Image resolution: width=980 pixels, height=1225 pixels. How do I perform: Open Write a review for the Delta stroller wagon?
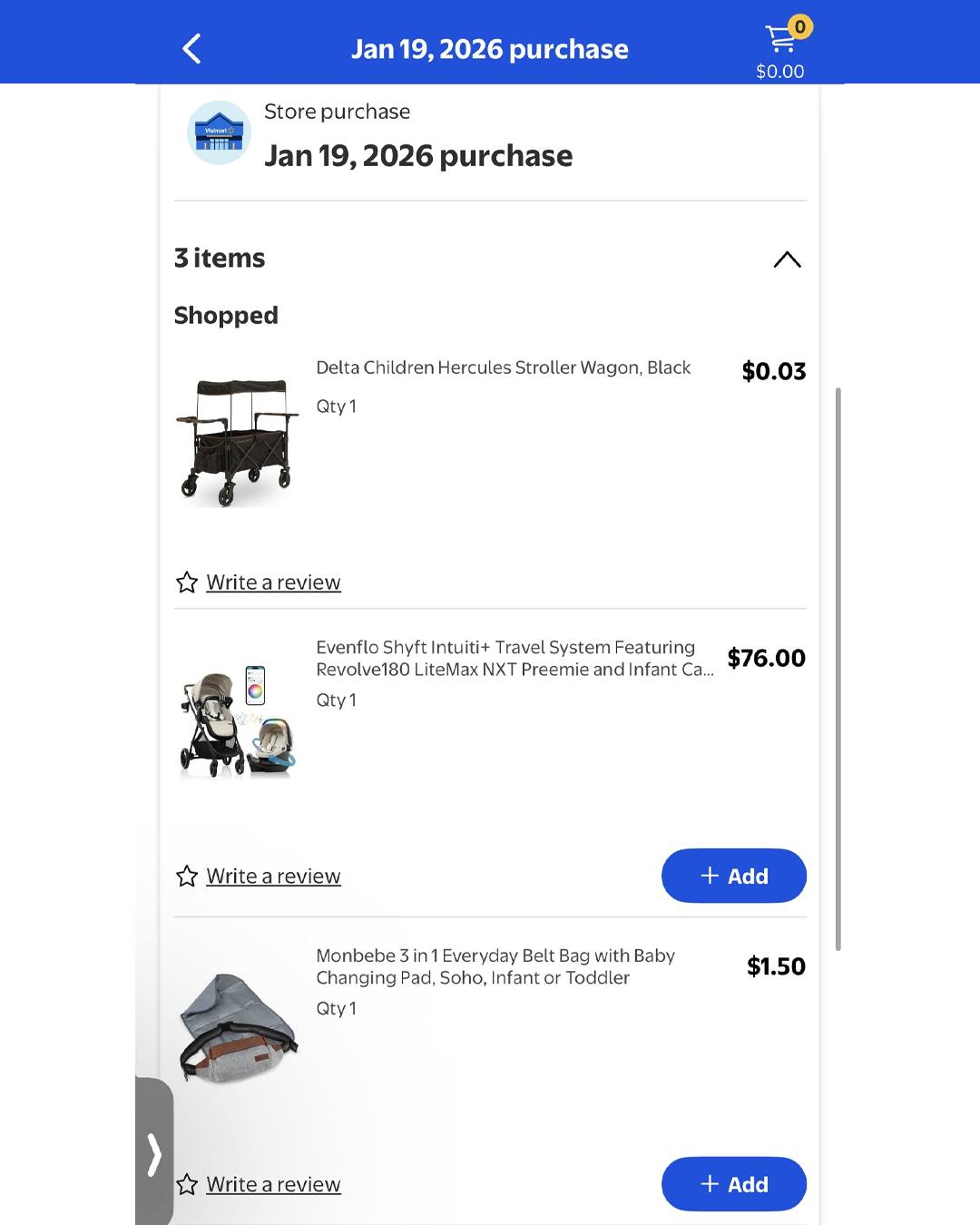coord(273,582)
